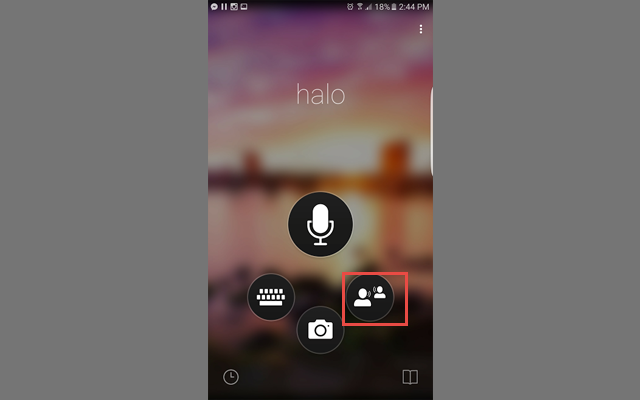Start a translated conversation
Screen dimensions: 640x400
tap(370, 296)
